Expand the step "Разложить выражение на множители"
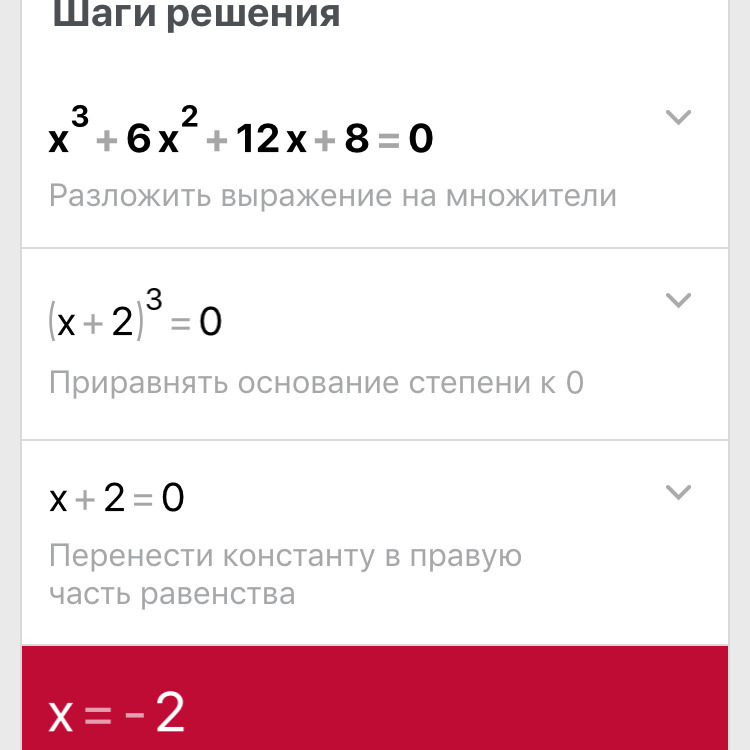 click(678, 118)
